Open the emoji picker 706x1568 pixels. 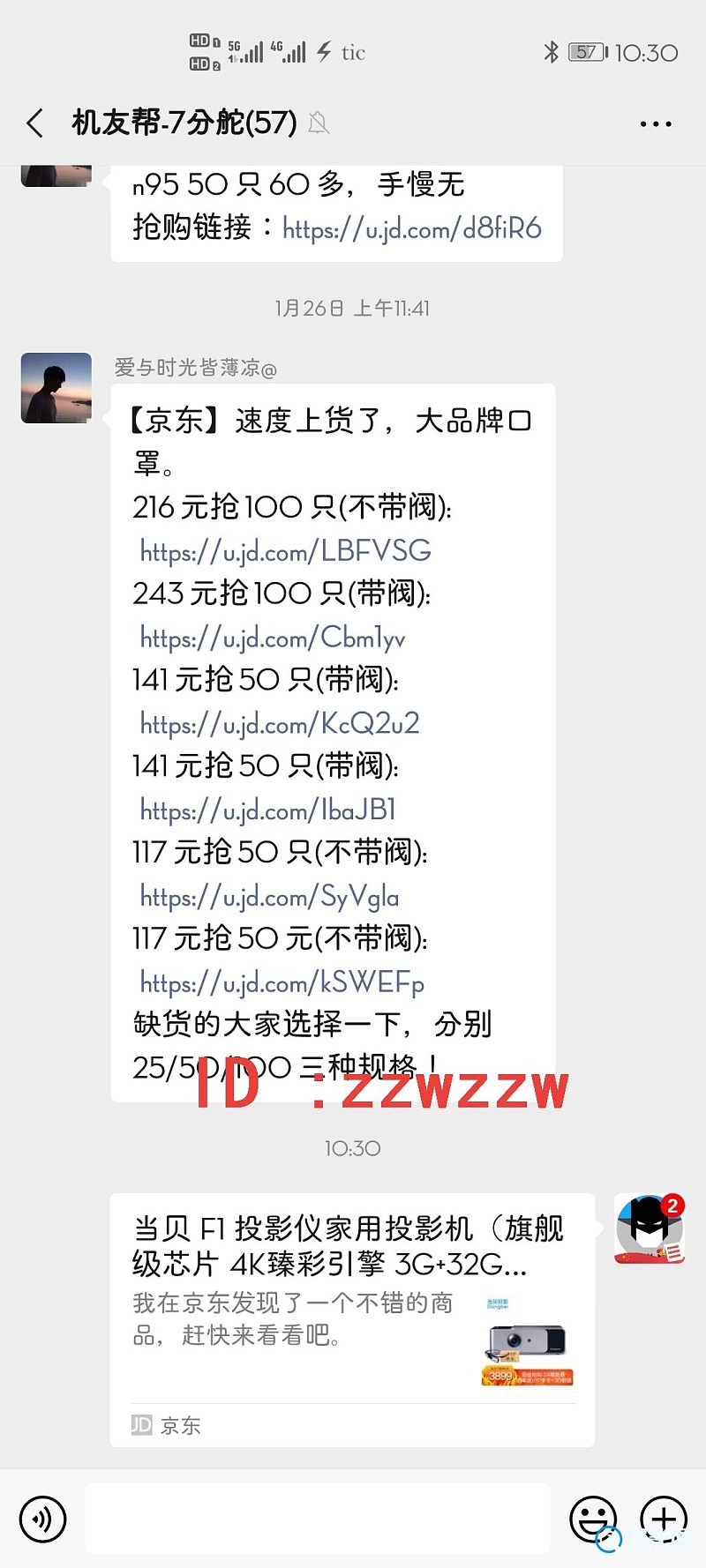pyautogui.click(x=593, y=1519)
